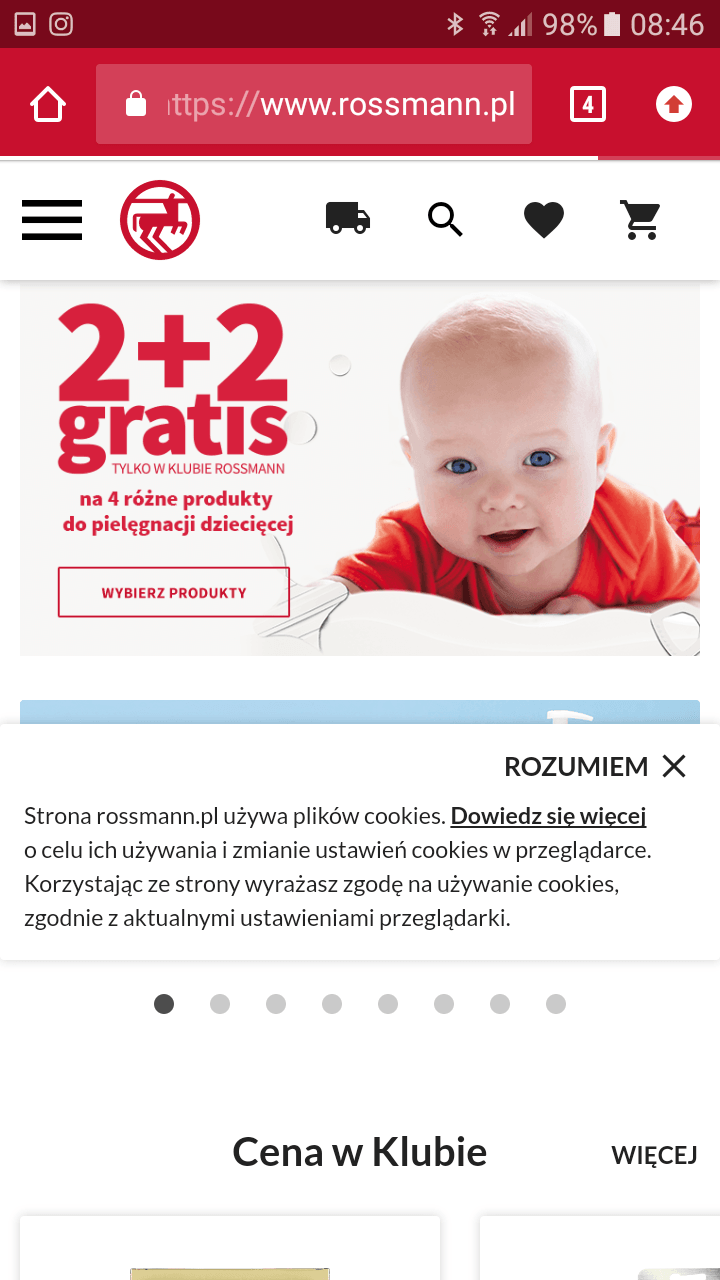
Task: View favorites via the heart icon
Action: point(544,220)
